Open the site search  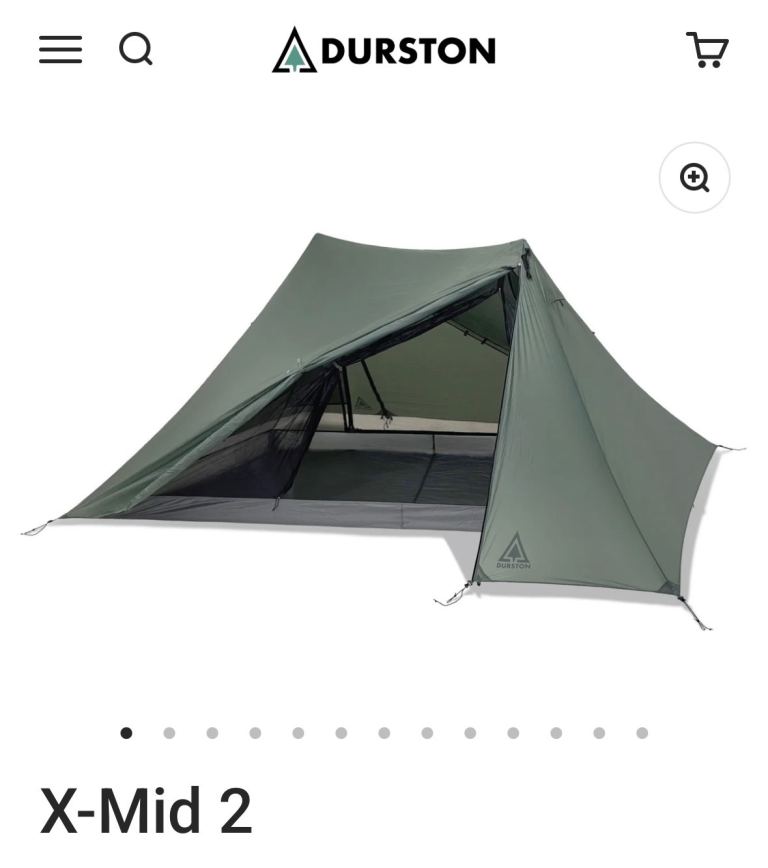(x=136, y=49)
